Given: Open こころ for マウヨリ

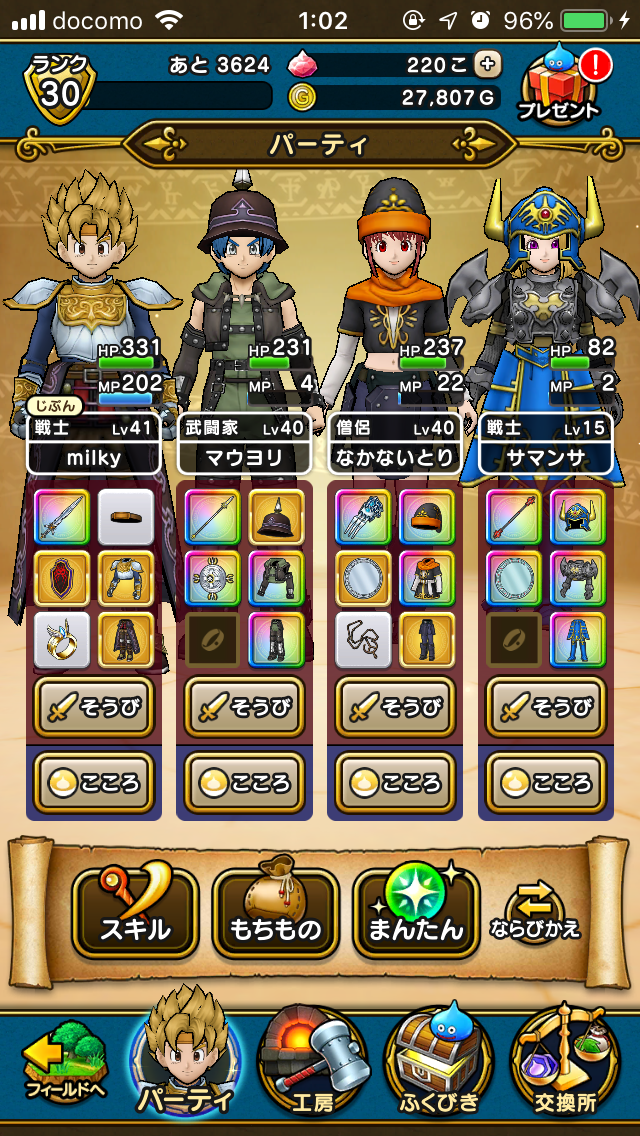Looking at the screenshot, I should coord(244,782).
